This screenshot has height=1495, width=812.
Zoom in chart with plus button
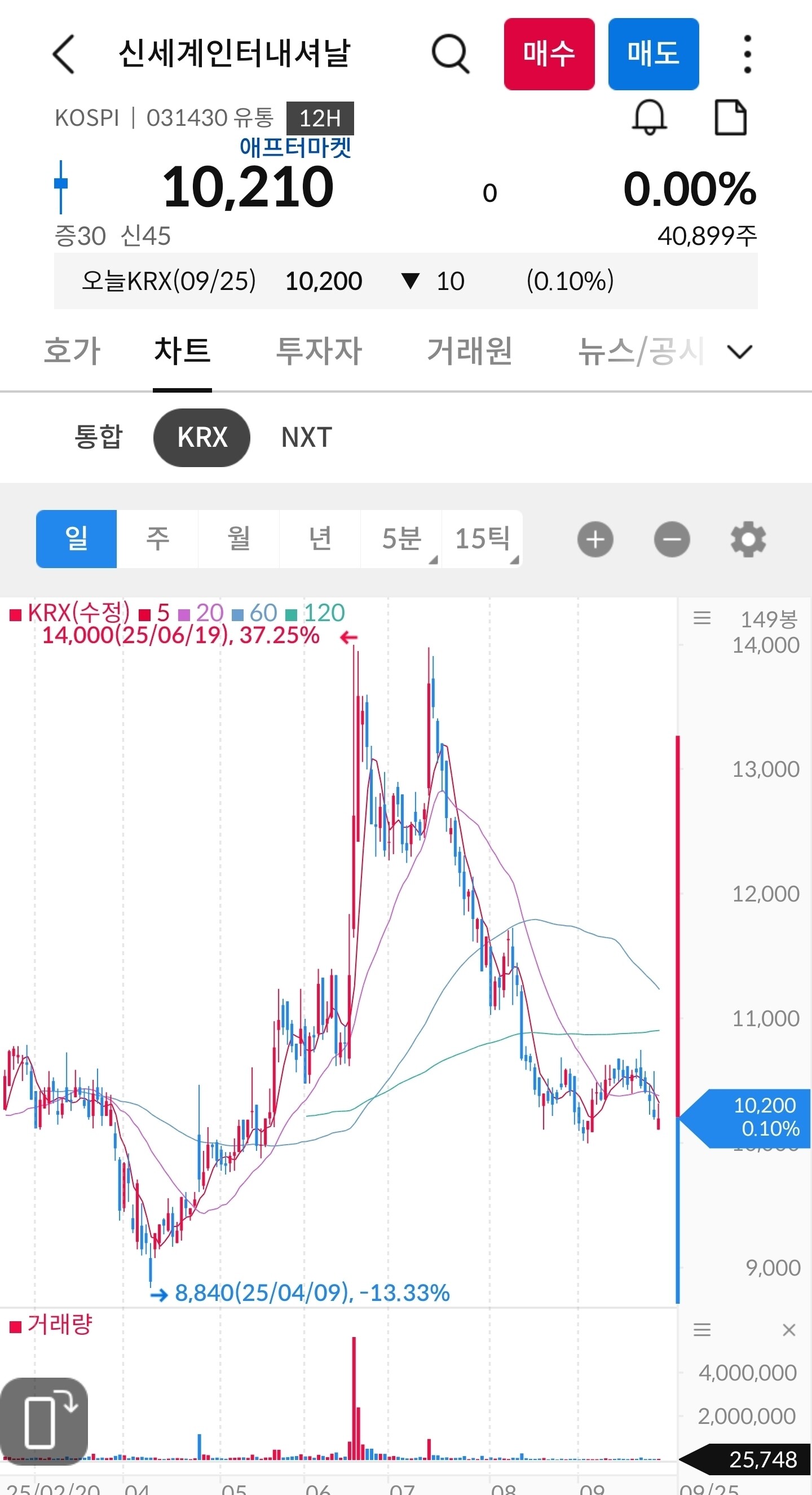click(x=595, y=539)
